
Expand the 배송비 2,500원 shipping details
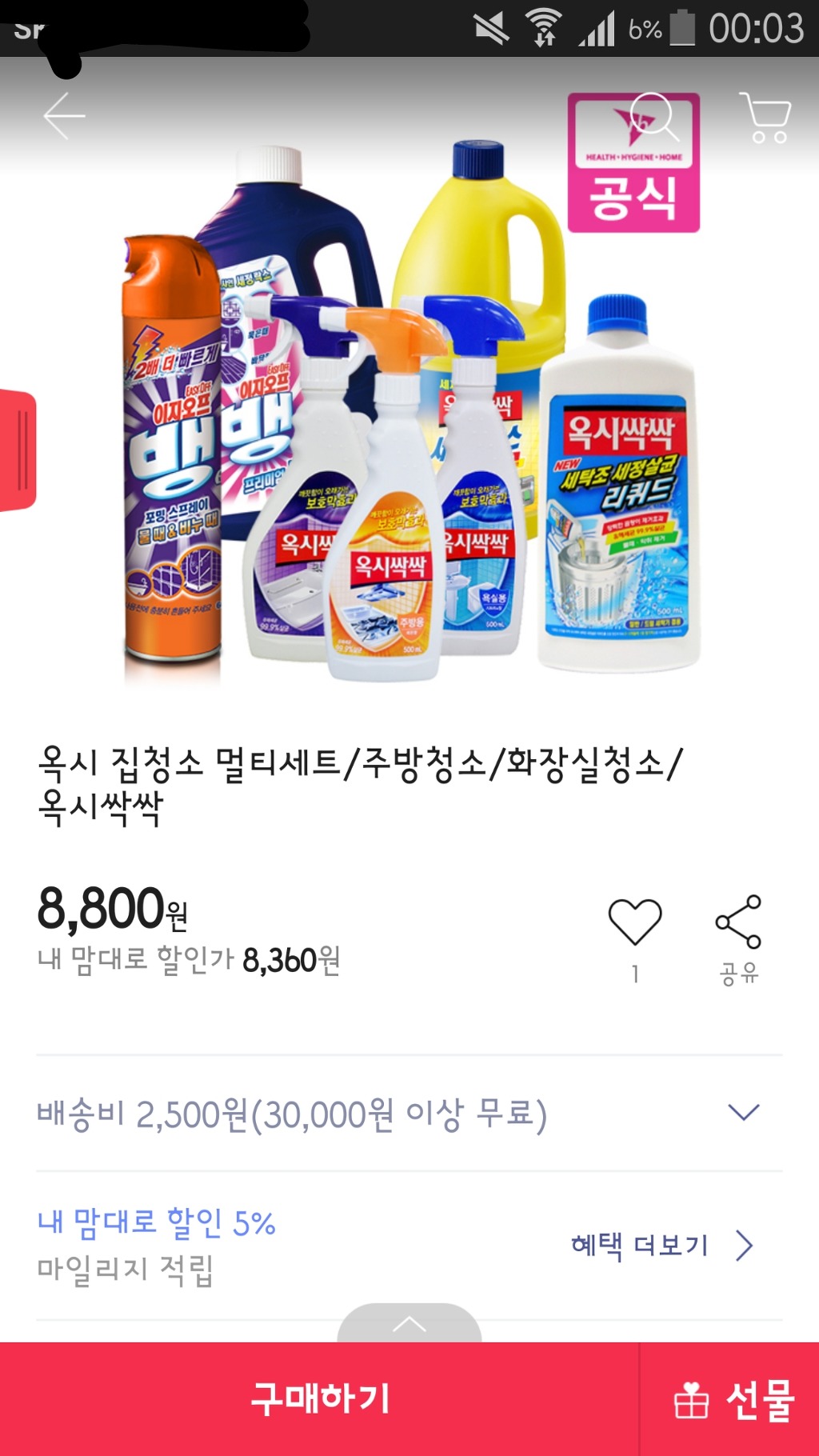(409, 1114)
